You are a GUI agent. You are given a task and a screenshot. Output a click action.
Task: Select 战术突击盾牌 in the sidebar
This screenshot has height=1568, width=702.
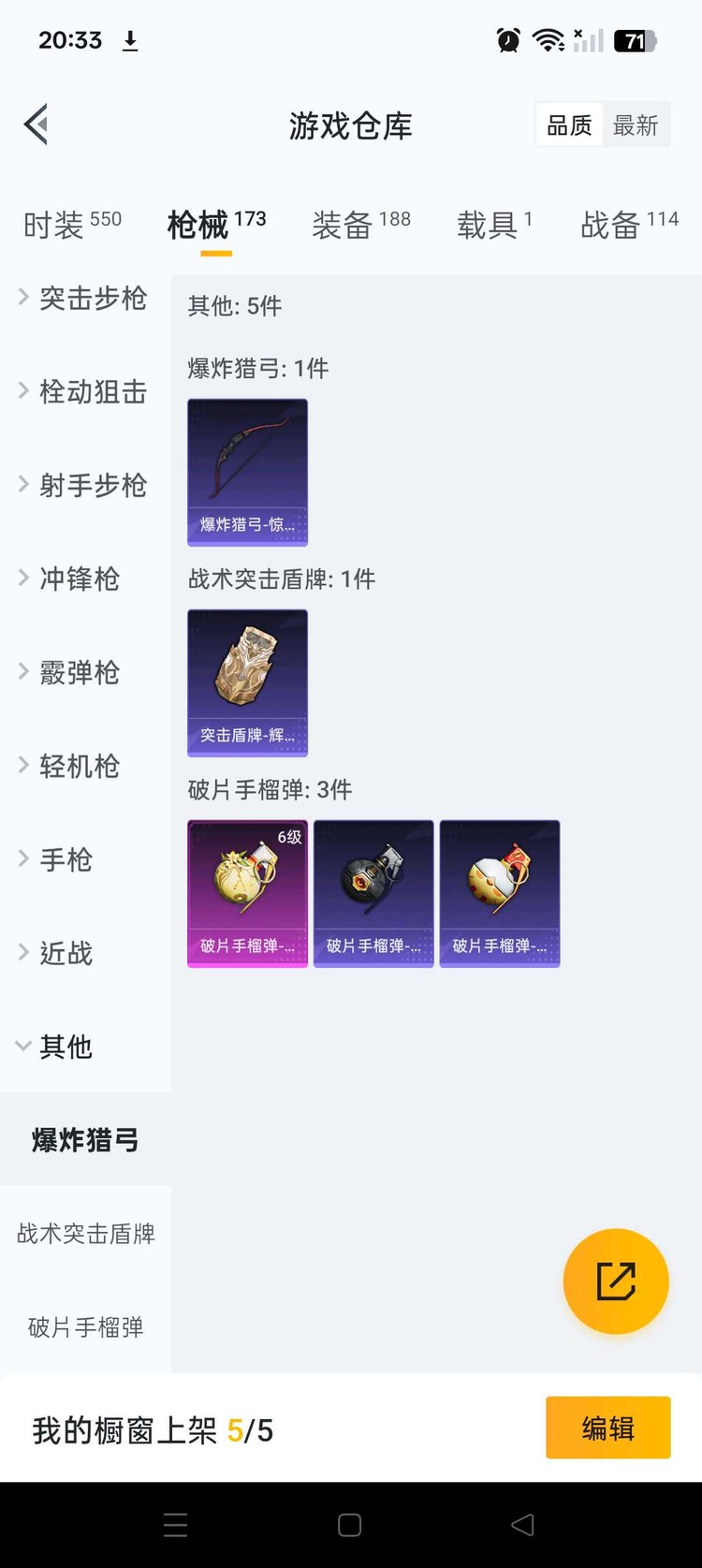[x=85, y=1234]
